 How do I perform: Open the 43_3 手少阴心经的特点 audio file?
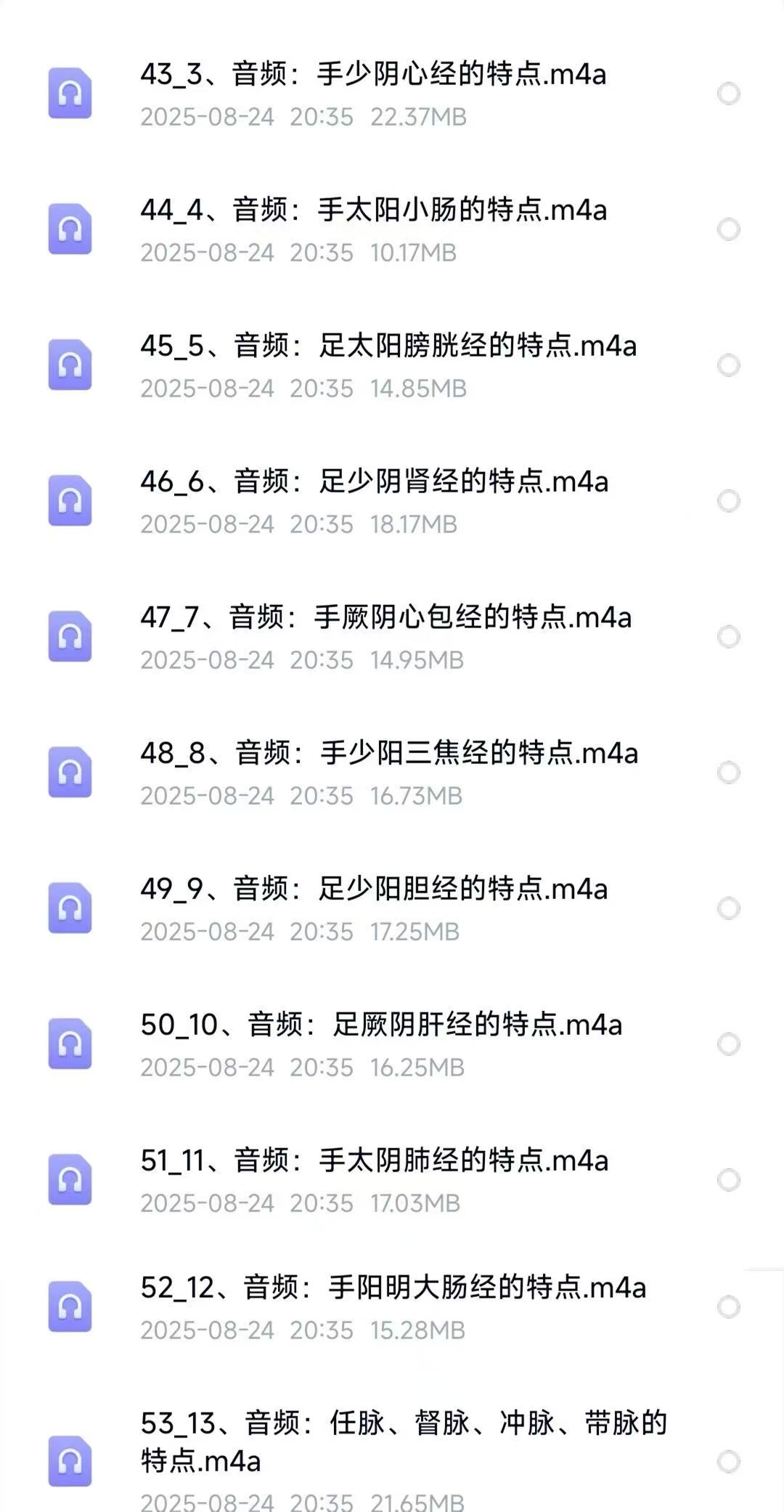373,75
